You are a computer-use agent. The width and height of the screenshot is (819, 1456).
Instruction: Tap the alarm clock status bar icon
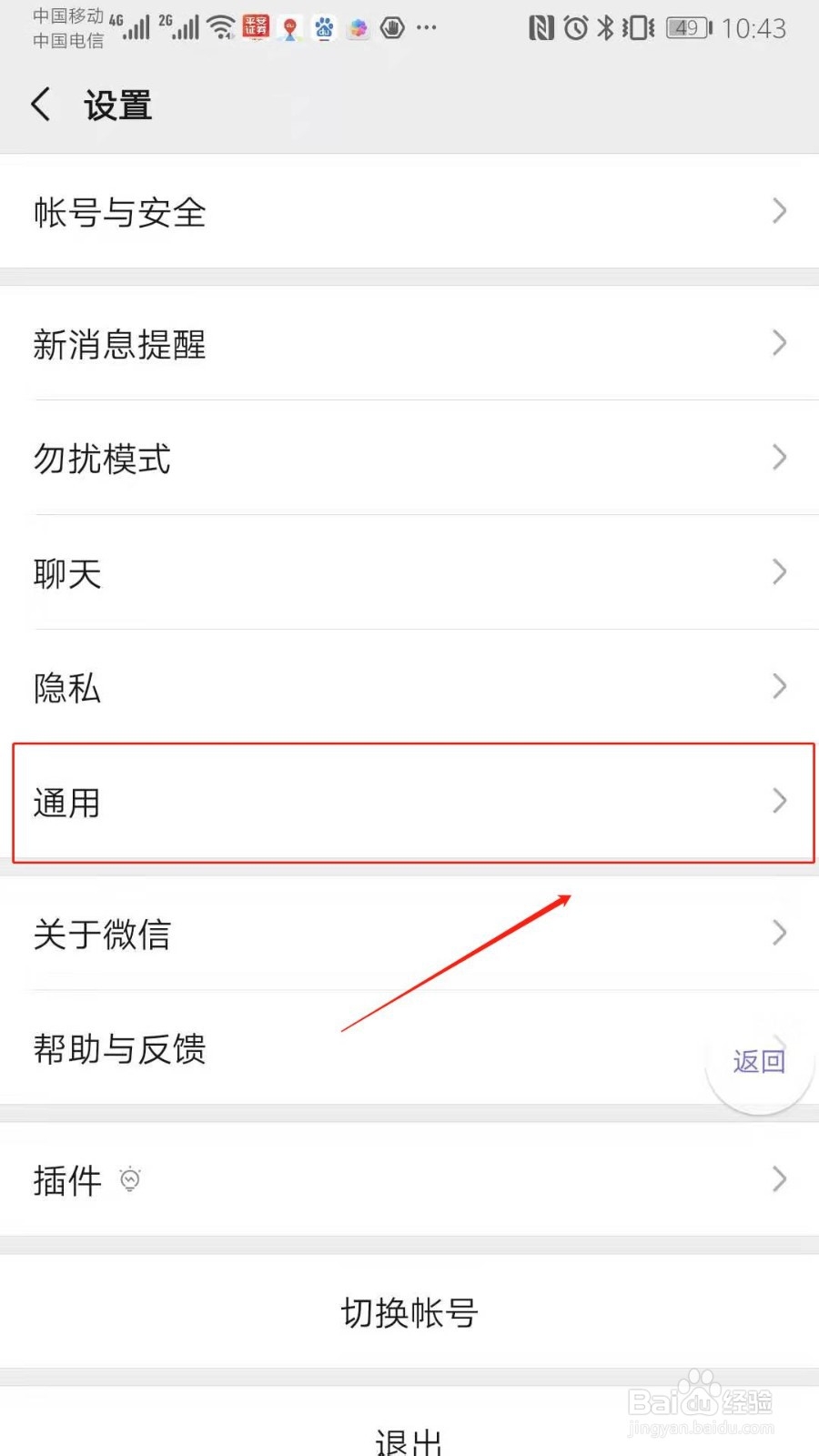click(575, 28)
